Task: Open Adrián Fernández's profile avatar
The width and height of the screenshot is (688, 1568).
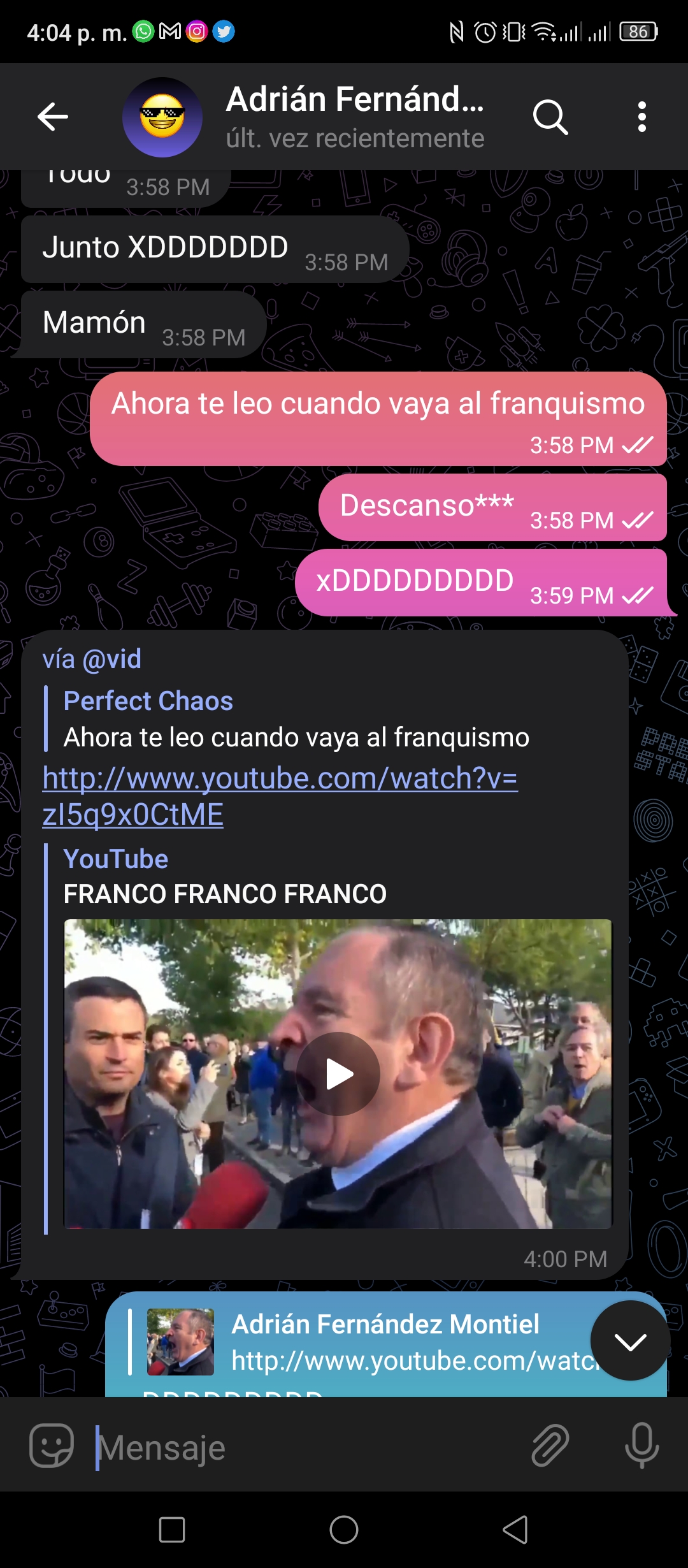Action: pos(162,117)
